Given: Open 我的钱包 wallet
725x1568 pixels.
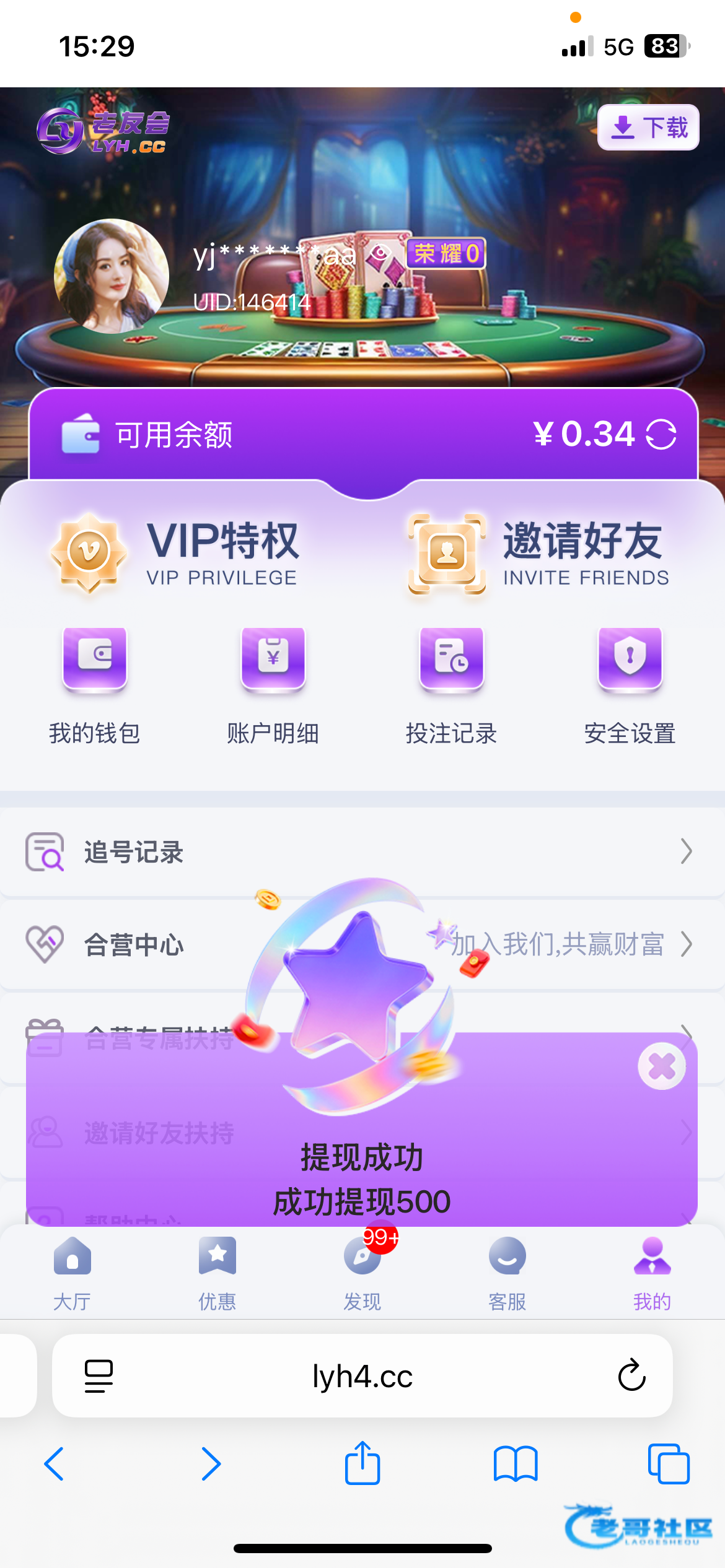Looking at the screenshot, I should coord(95,684).
